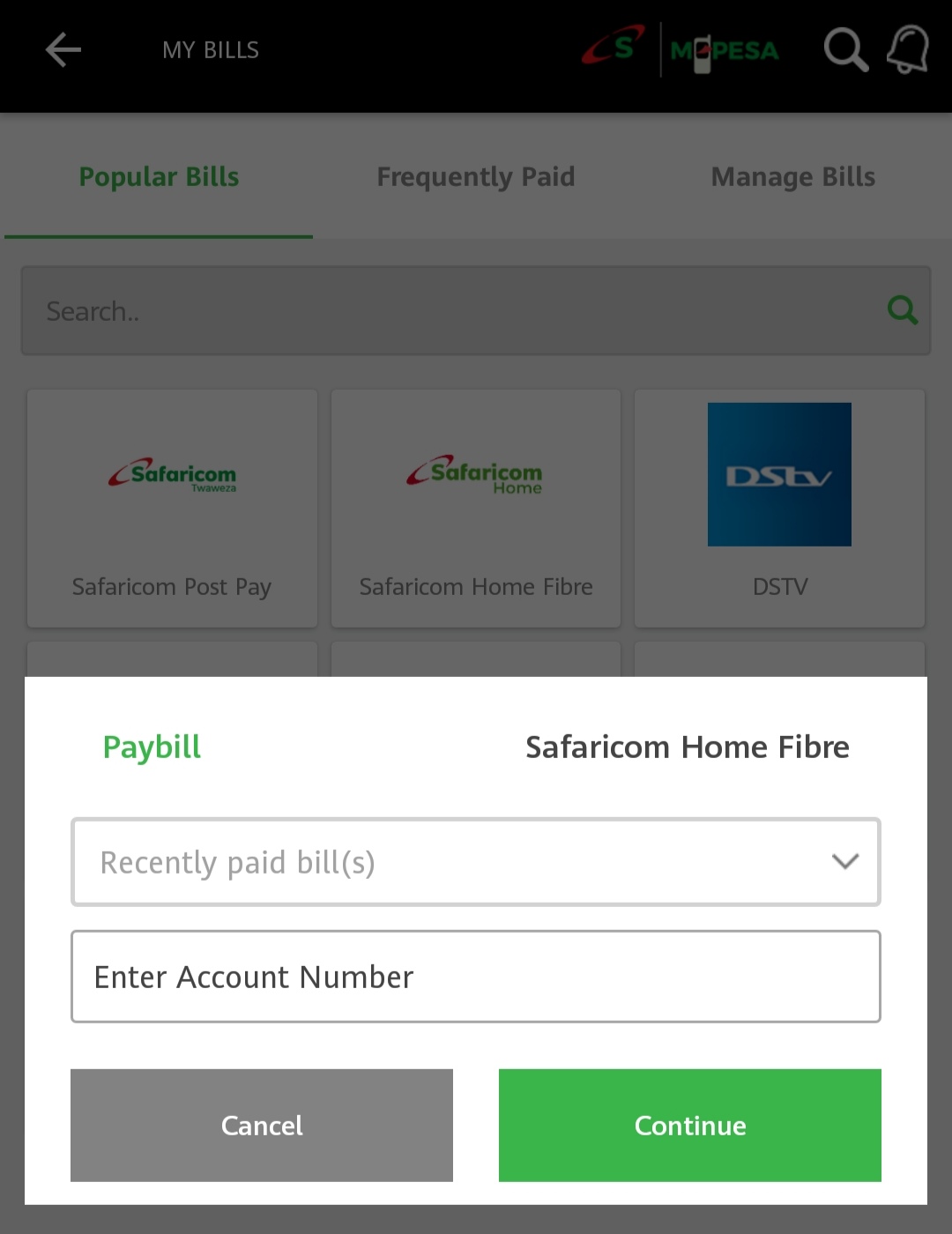
Task: Go back from My Bills
Action: pyautogui.click(x=63, y=49)
